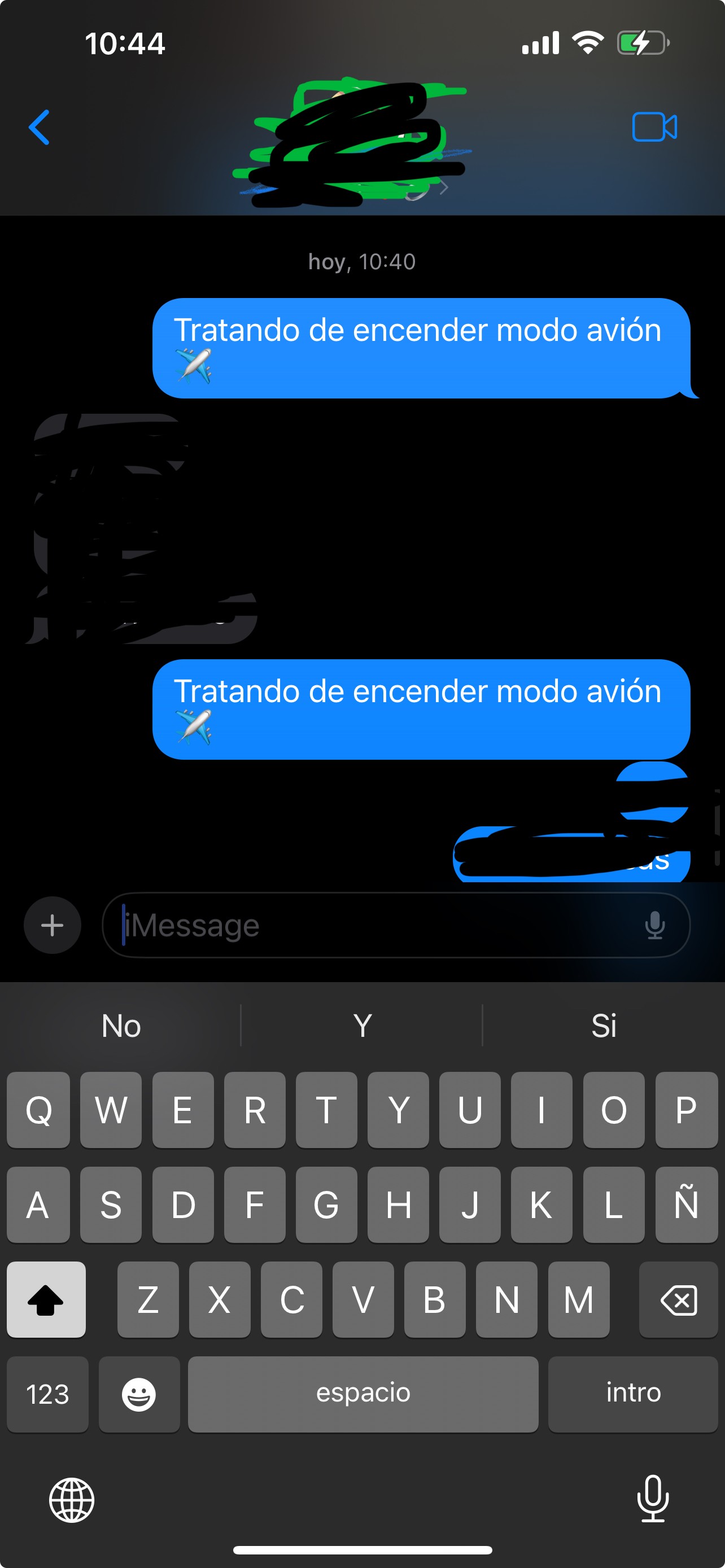Image resolution: width=725 pixels, height=1568 pixels.
Task: Type the letter Ñ key
Action: tap(686, 1205)
